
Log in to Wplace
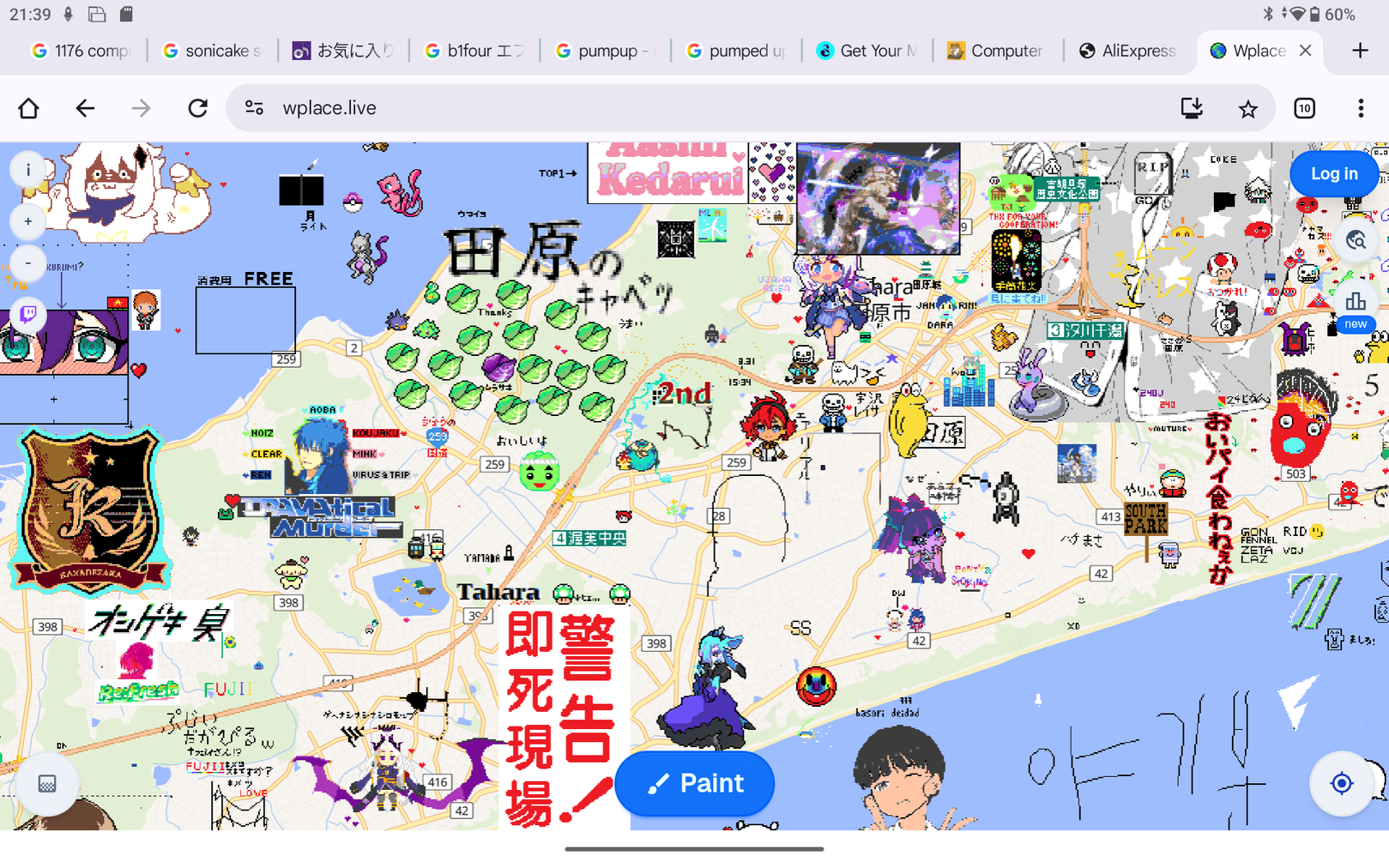point(1333,173)
